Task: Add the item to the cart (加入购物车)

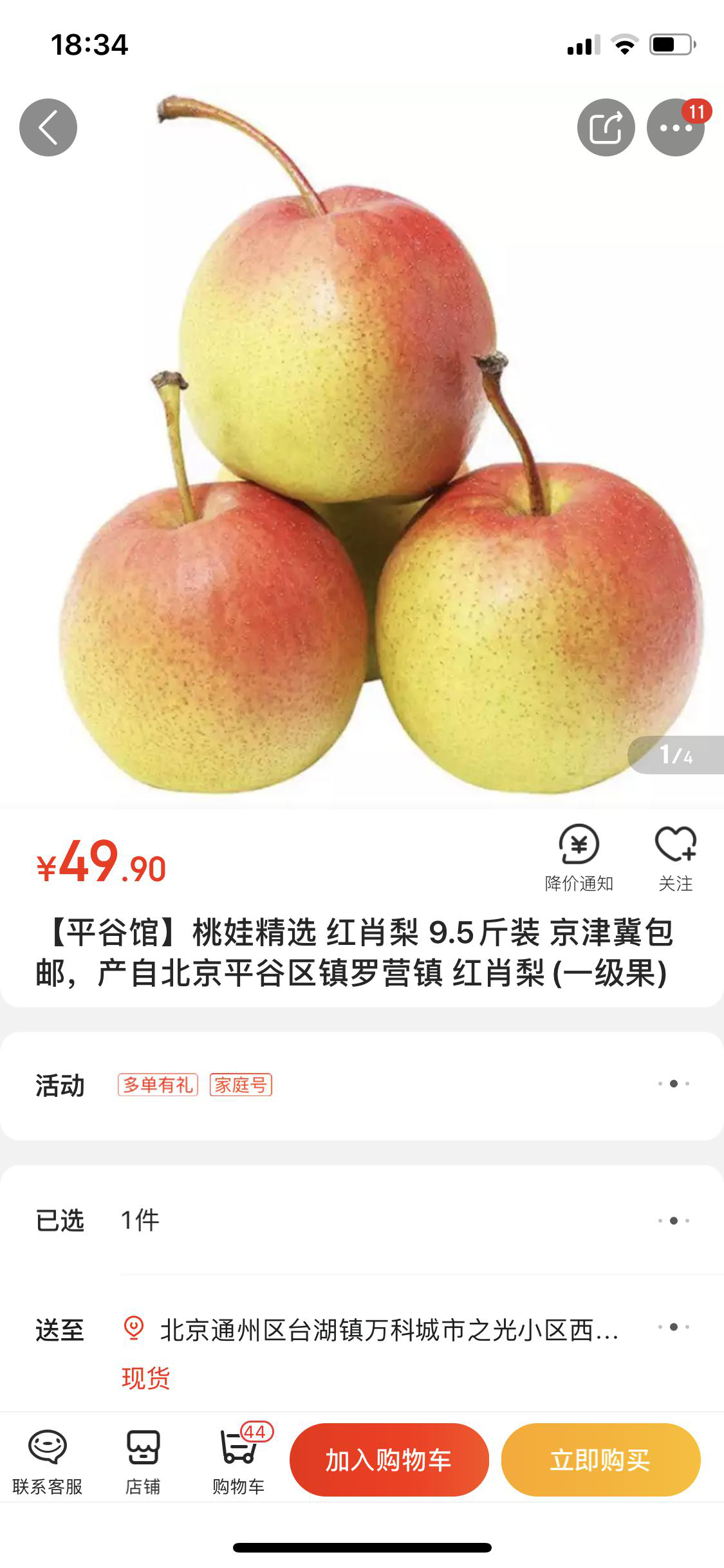Action: pos(389,1460)
